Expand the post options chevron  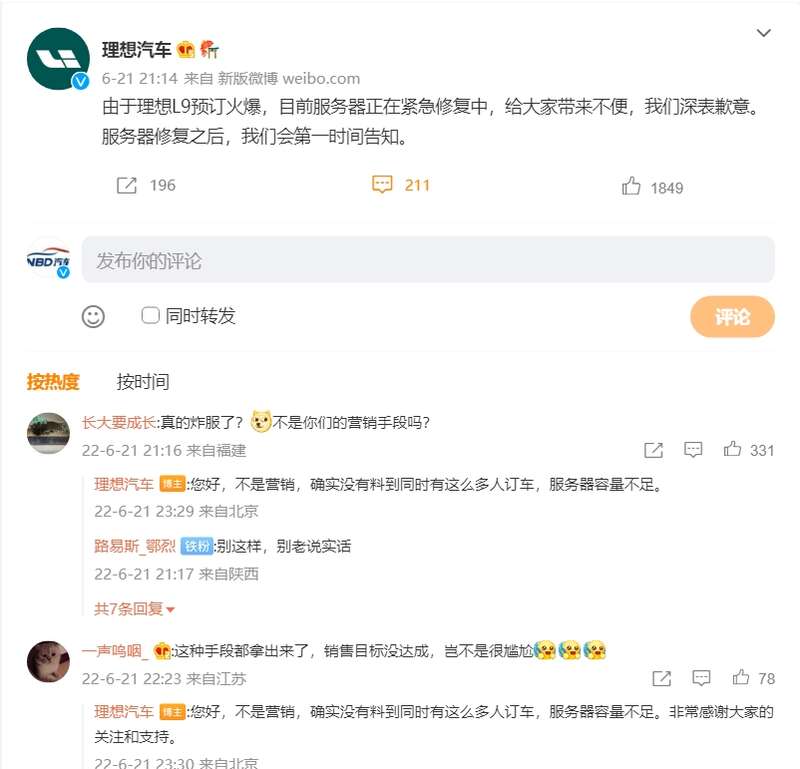(763, 34)
